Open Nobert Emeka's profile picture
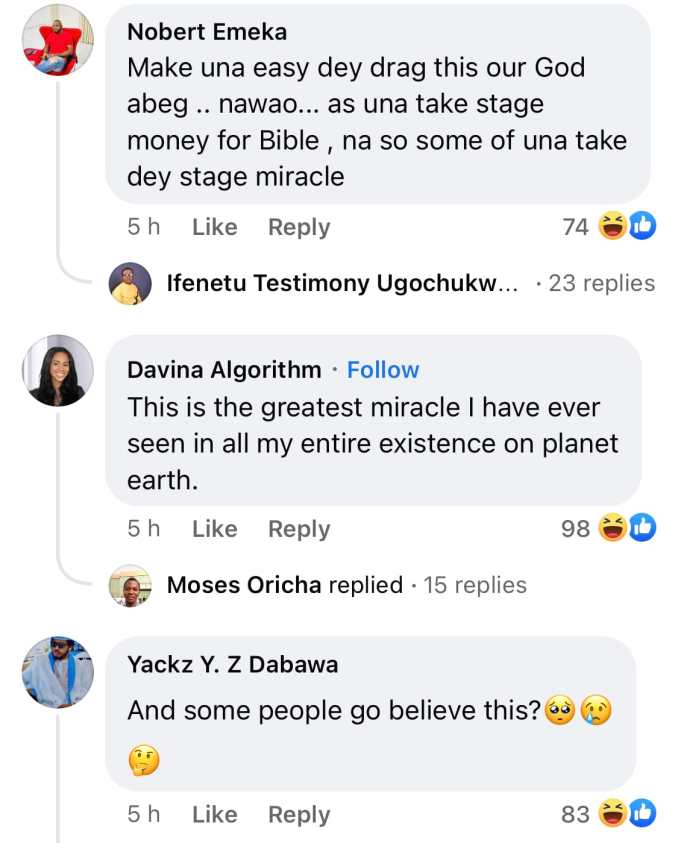The image size is (678, 843). point(58,41)
